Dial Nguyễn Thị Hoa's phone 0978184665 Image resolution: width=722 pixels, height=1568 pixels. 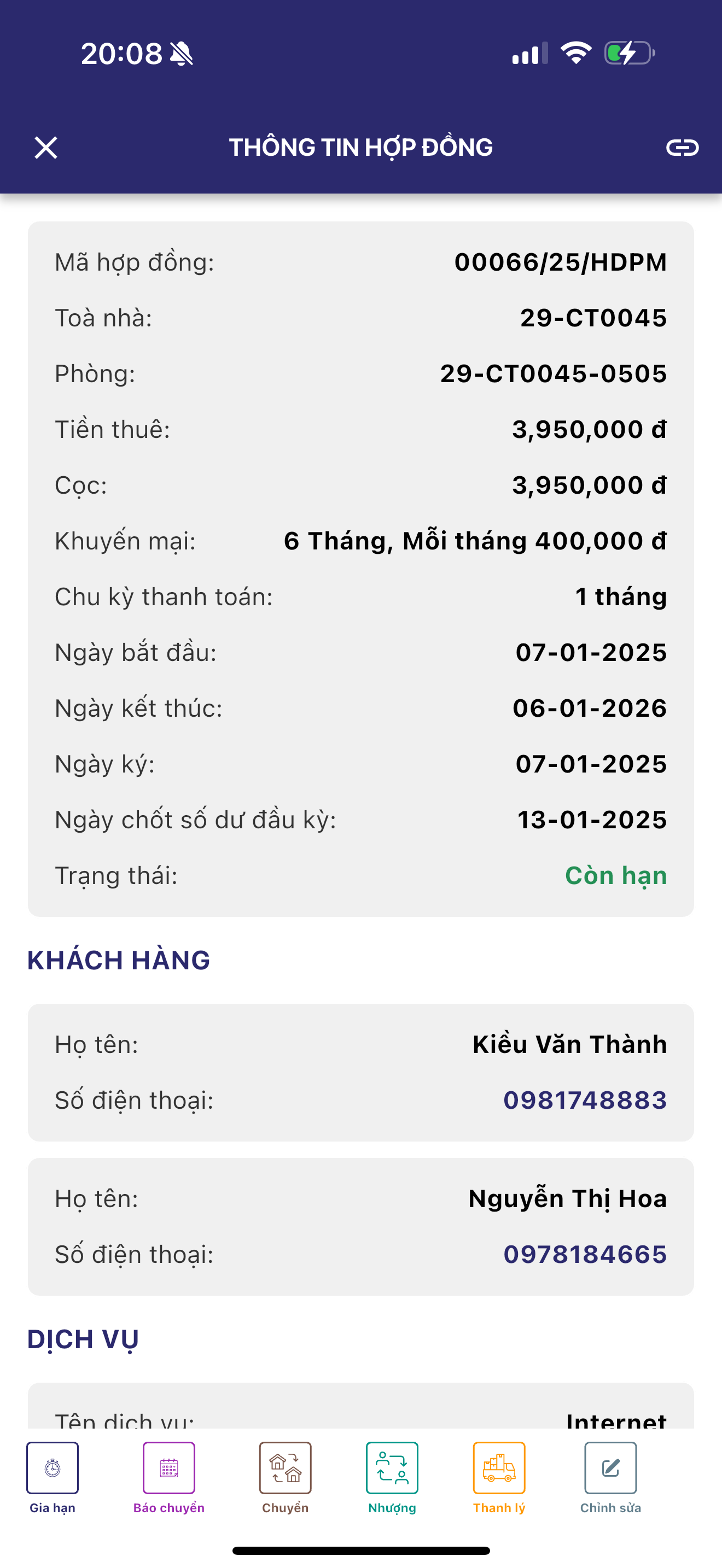[584, 1254]
